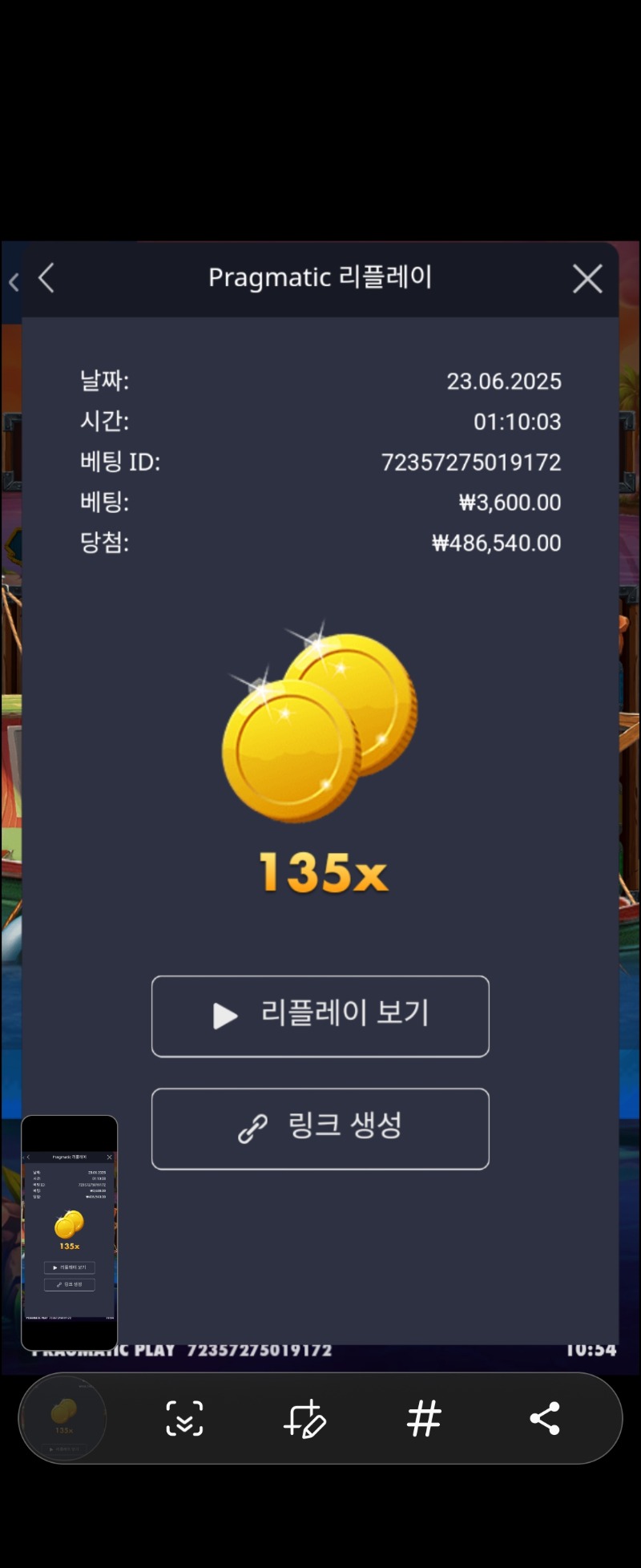Viewport: 641px width, 1568px height.
Task: Close the Pragmatic replay dialog
Action: pyautogui.click(x=587, y=279)
